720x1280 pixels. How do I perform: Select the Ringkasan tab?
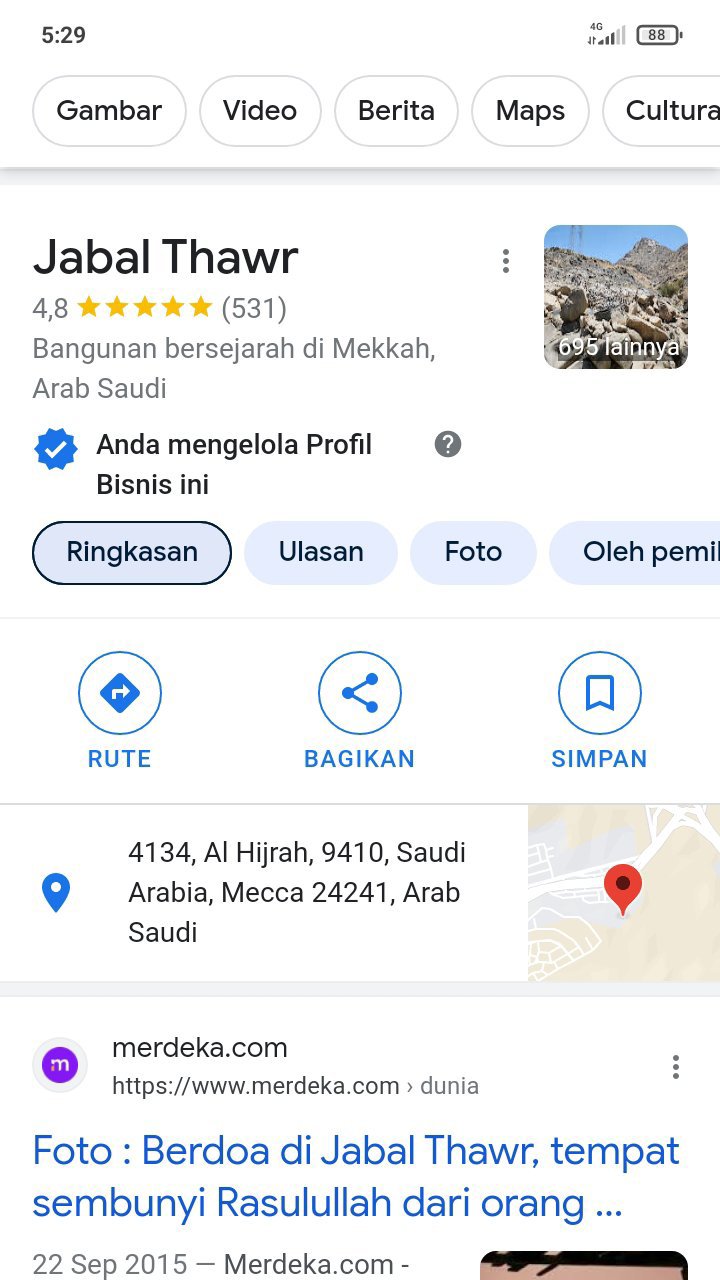pyautogui.click(x=132, y=552)
